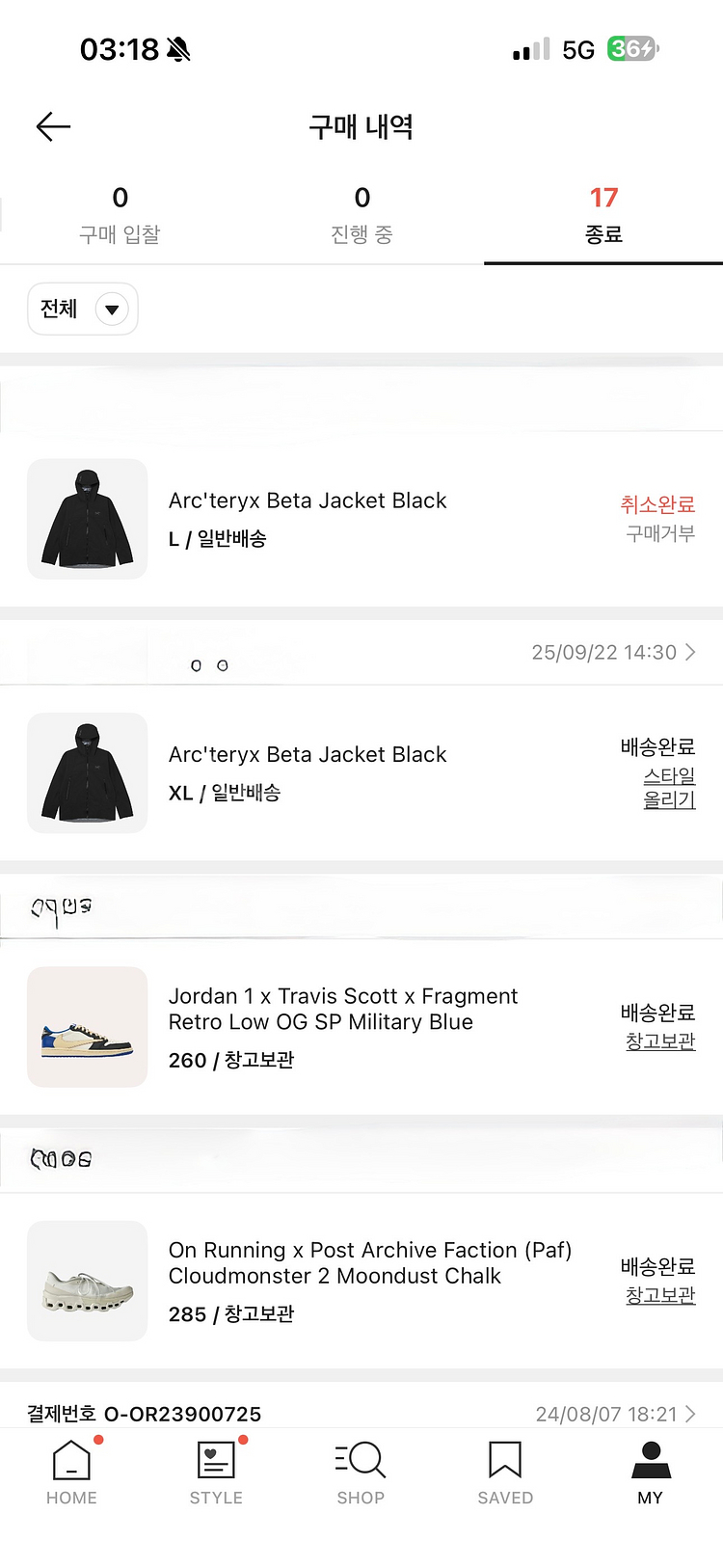Image resolution: width=723 pixels, height=1568 pixels.
Task: Open order details dated 24/08/07 18:21
Action: 615,1414
